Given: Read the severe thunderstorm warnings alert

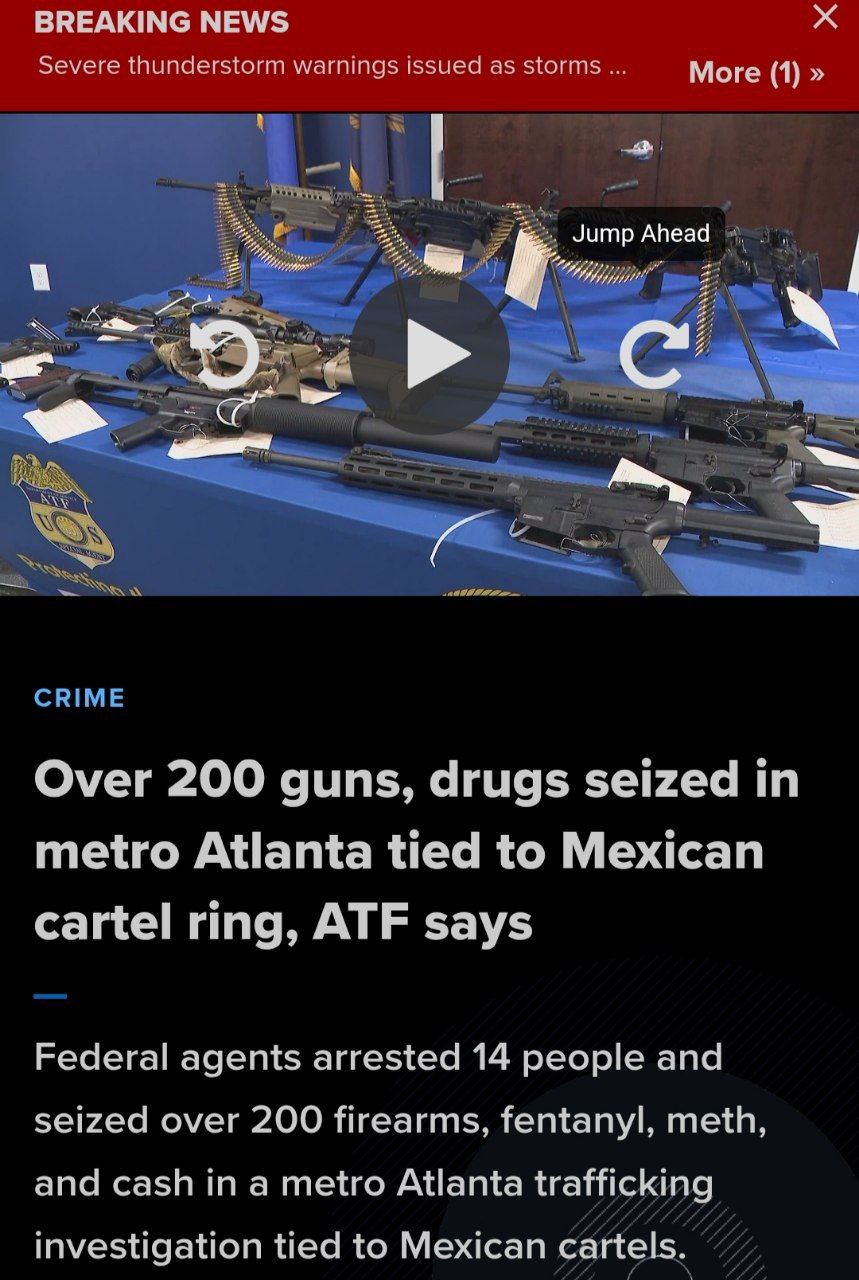Looking at the screenshot, I should click(332, 66).
